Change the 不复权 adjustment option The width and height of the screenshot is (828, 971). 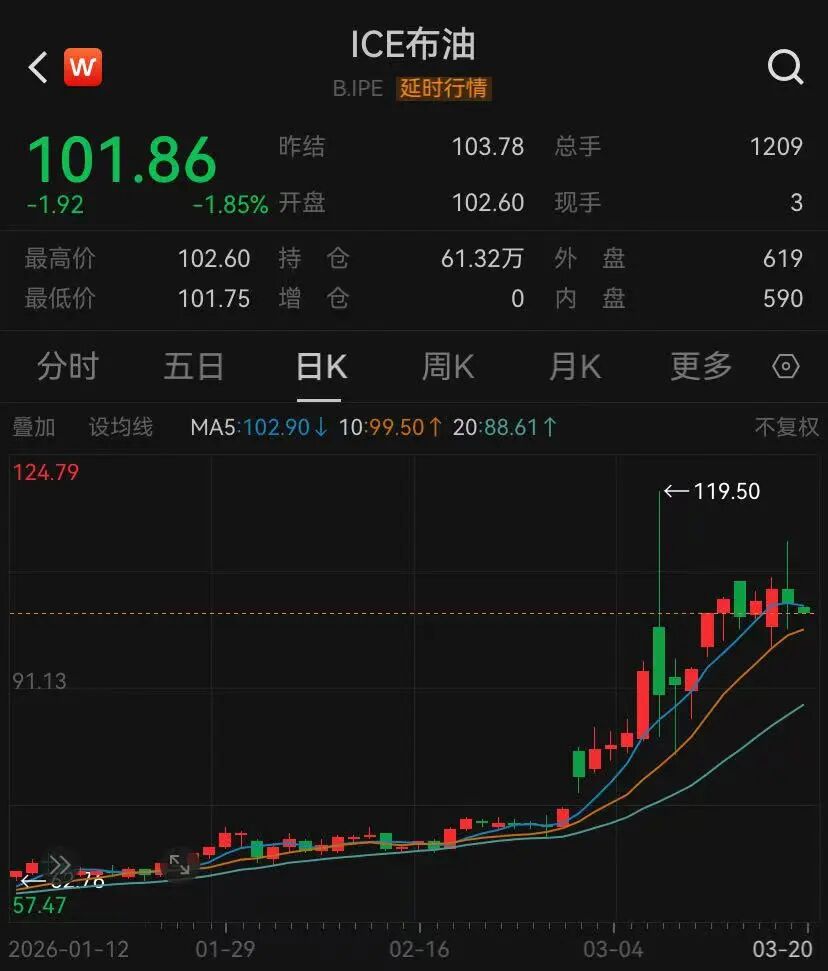point(786,428)
